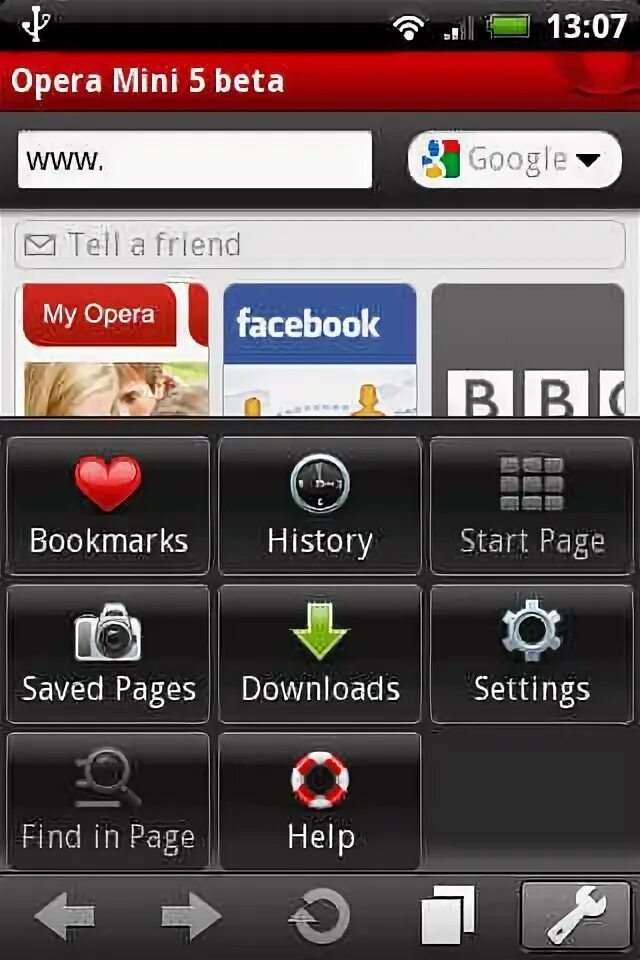
Task: Reload the page
Action: point(320,916)
